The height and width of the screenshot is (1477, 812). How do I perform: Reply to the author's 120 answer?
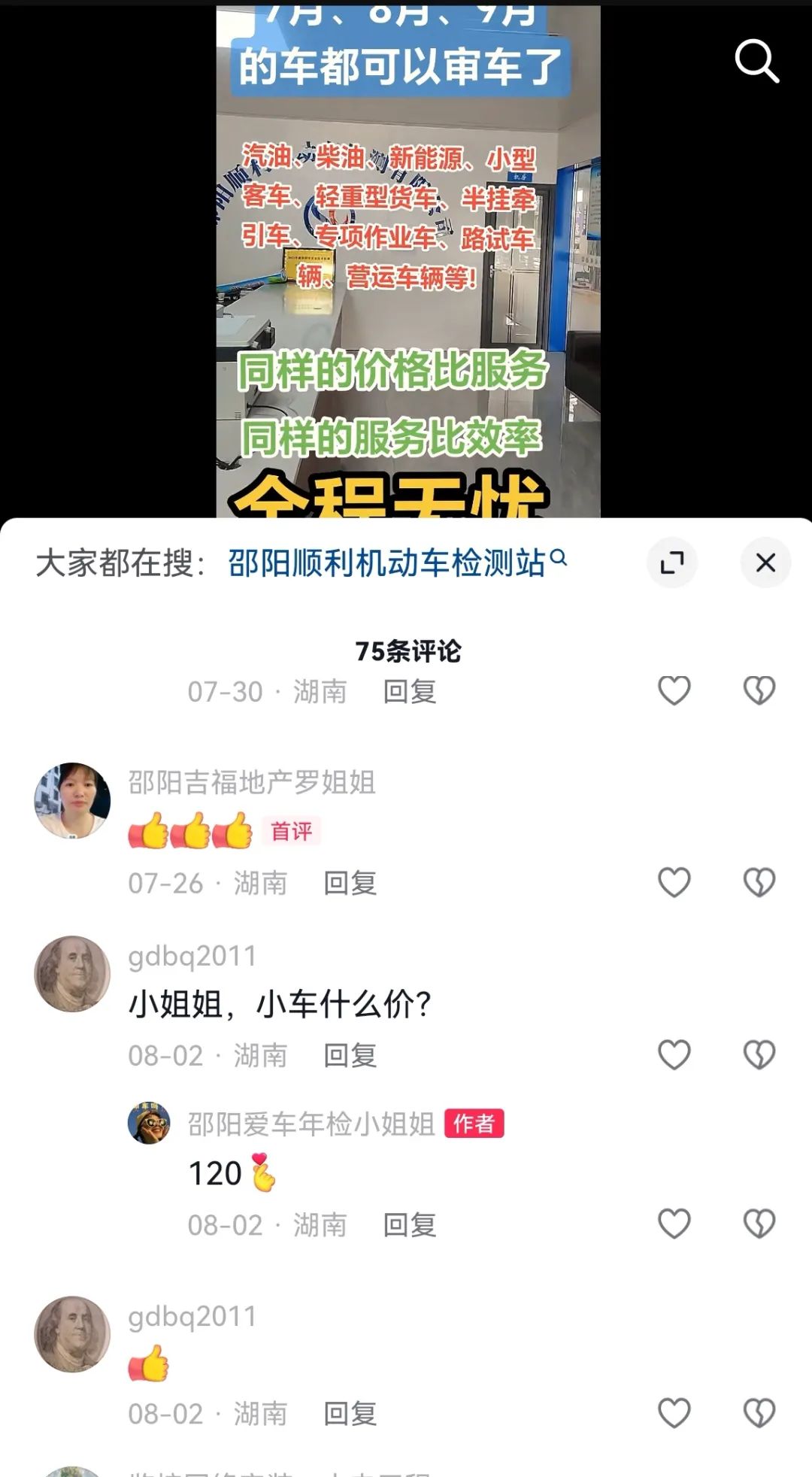pos(409,1225)
